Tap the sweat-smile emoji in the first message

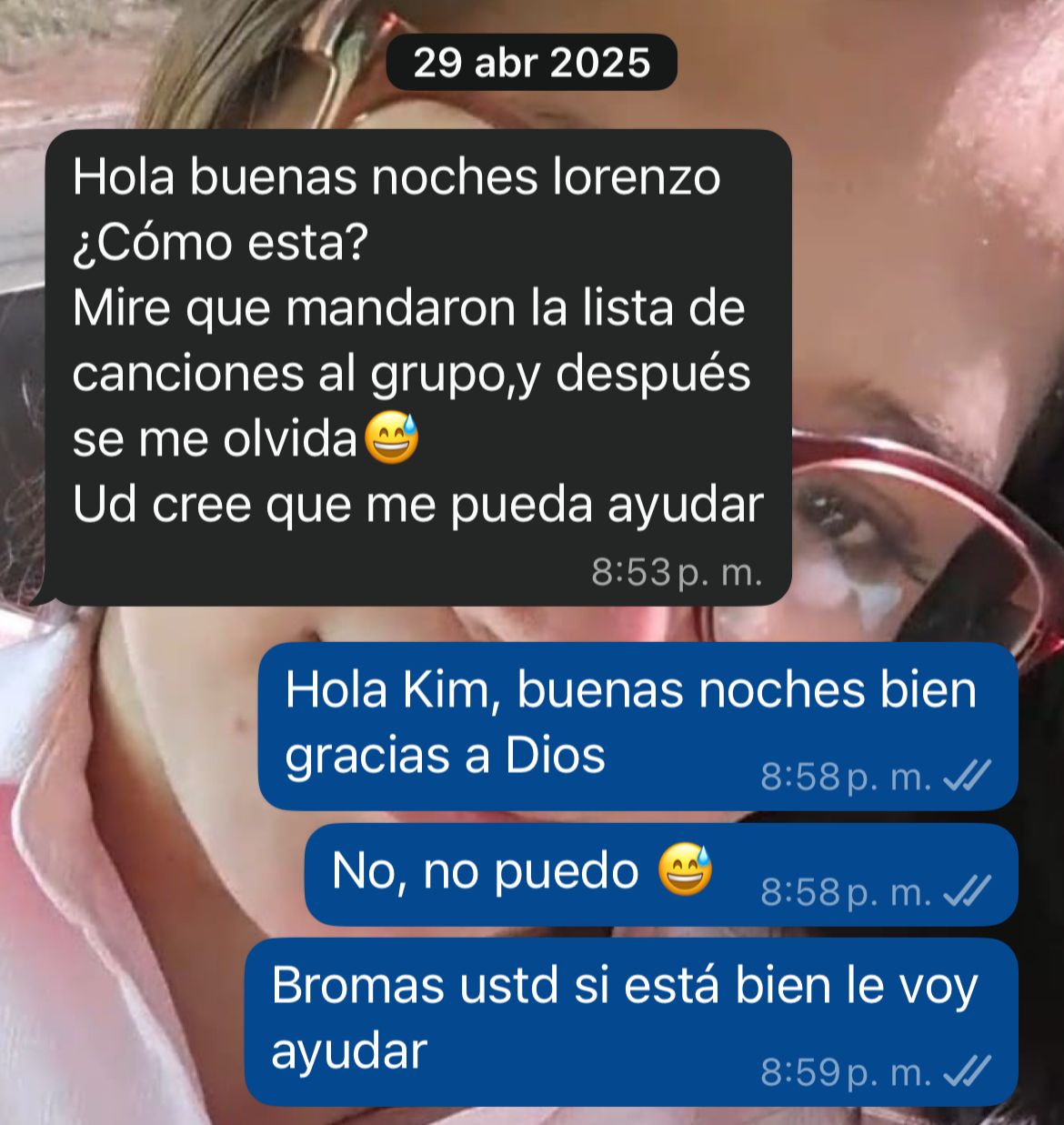click(390, 437)
